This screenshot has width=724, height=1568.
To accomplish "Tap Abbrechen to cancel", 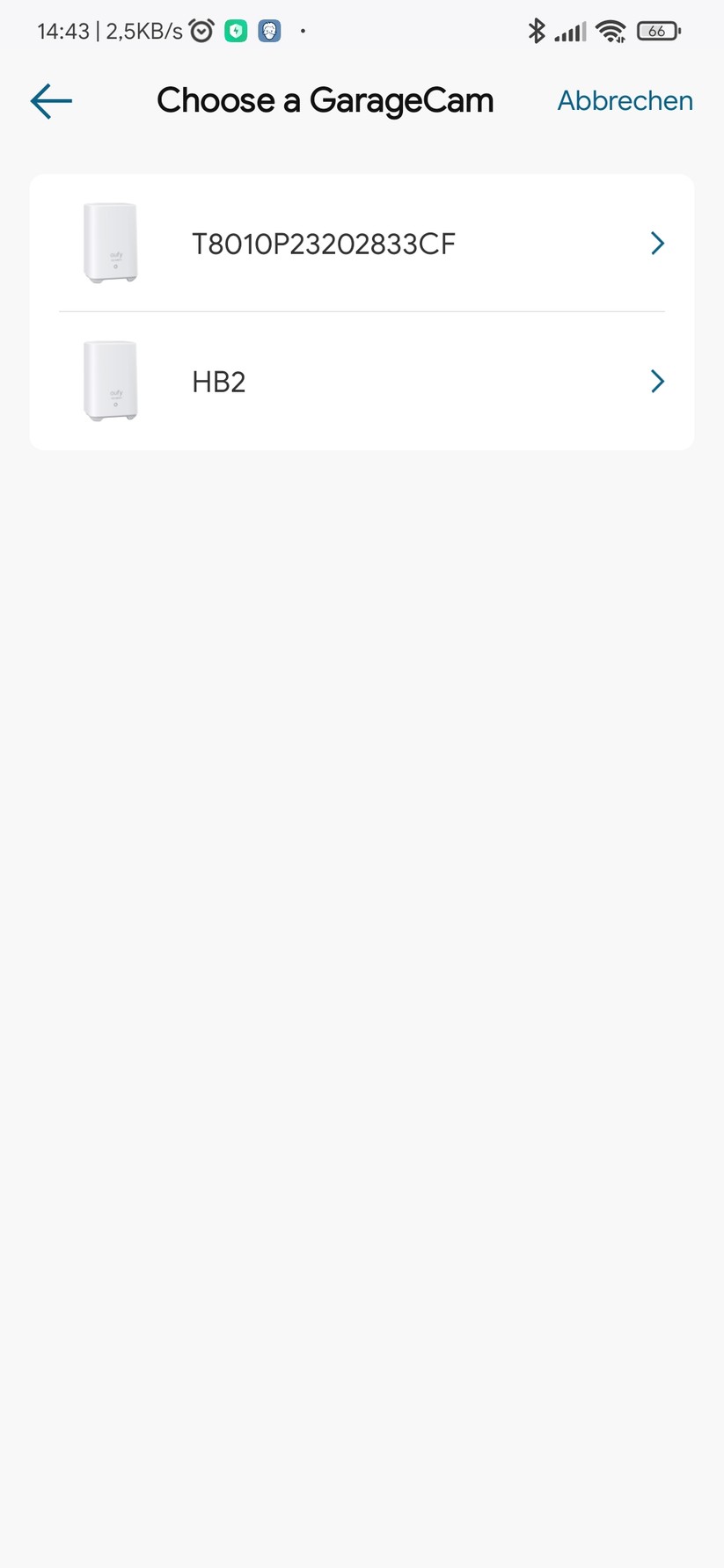I will pyautogui.click(x=625, y=100).
